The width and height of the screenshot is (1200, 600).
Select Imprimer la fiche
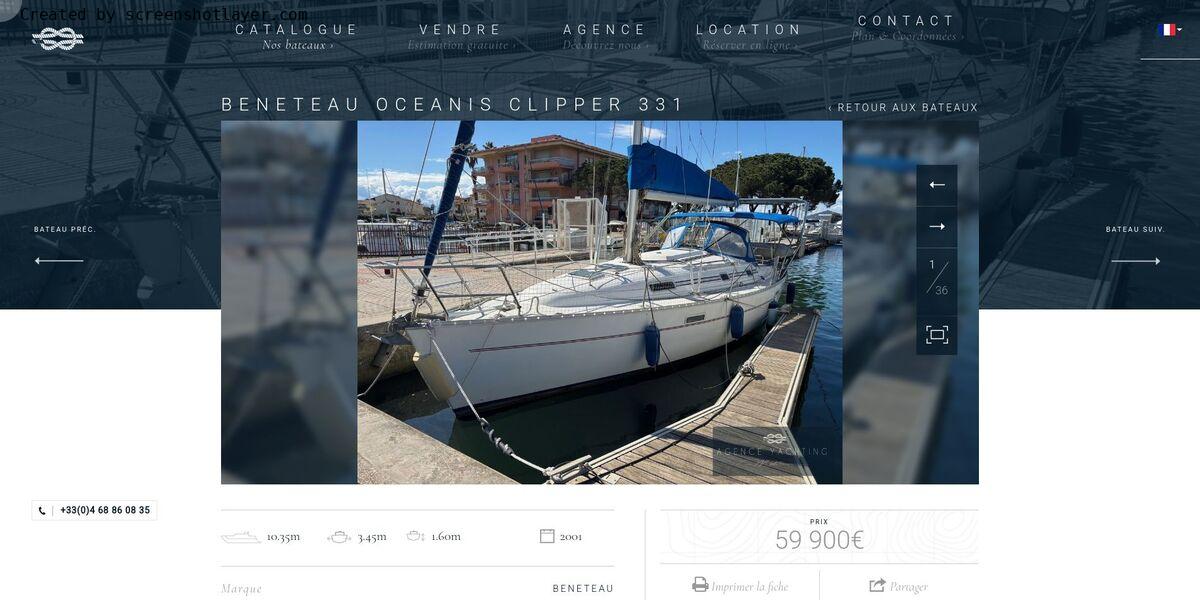[x=740, y=586]
